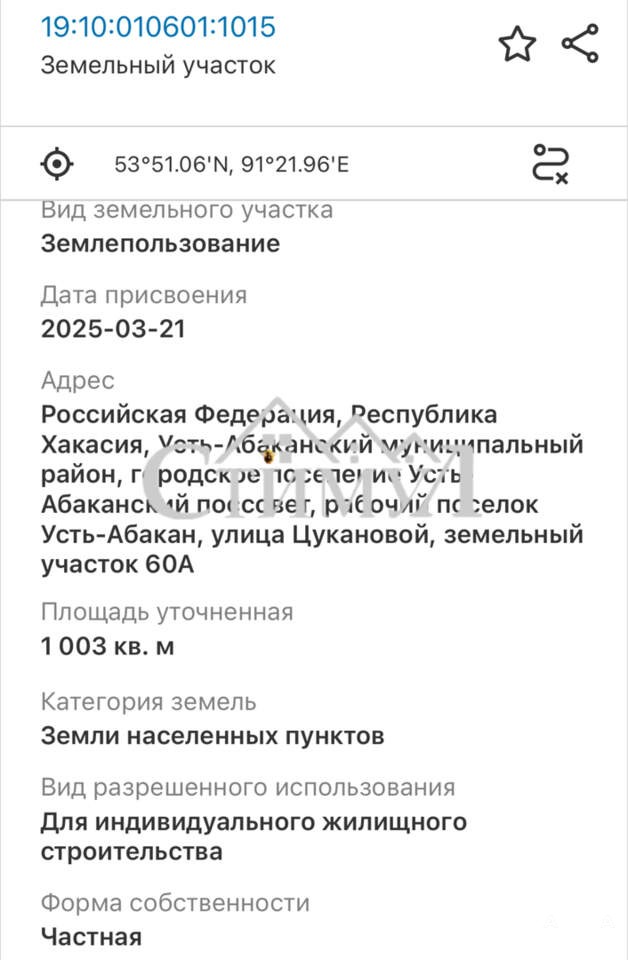The width and height of the screenshot is (628, 960).
Task: Open cadastral number 19:10:010601:1015 link
Action: [158, 27]
